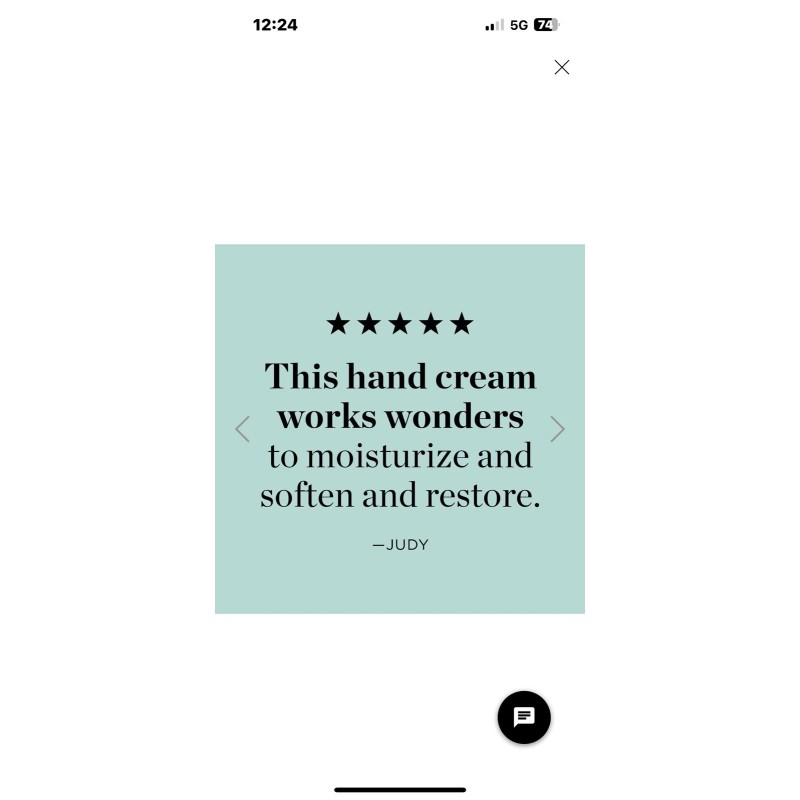Open the live chat bubble
This screenshot has width=800, height=800.
524,717
